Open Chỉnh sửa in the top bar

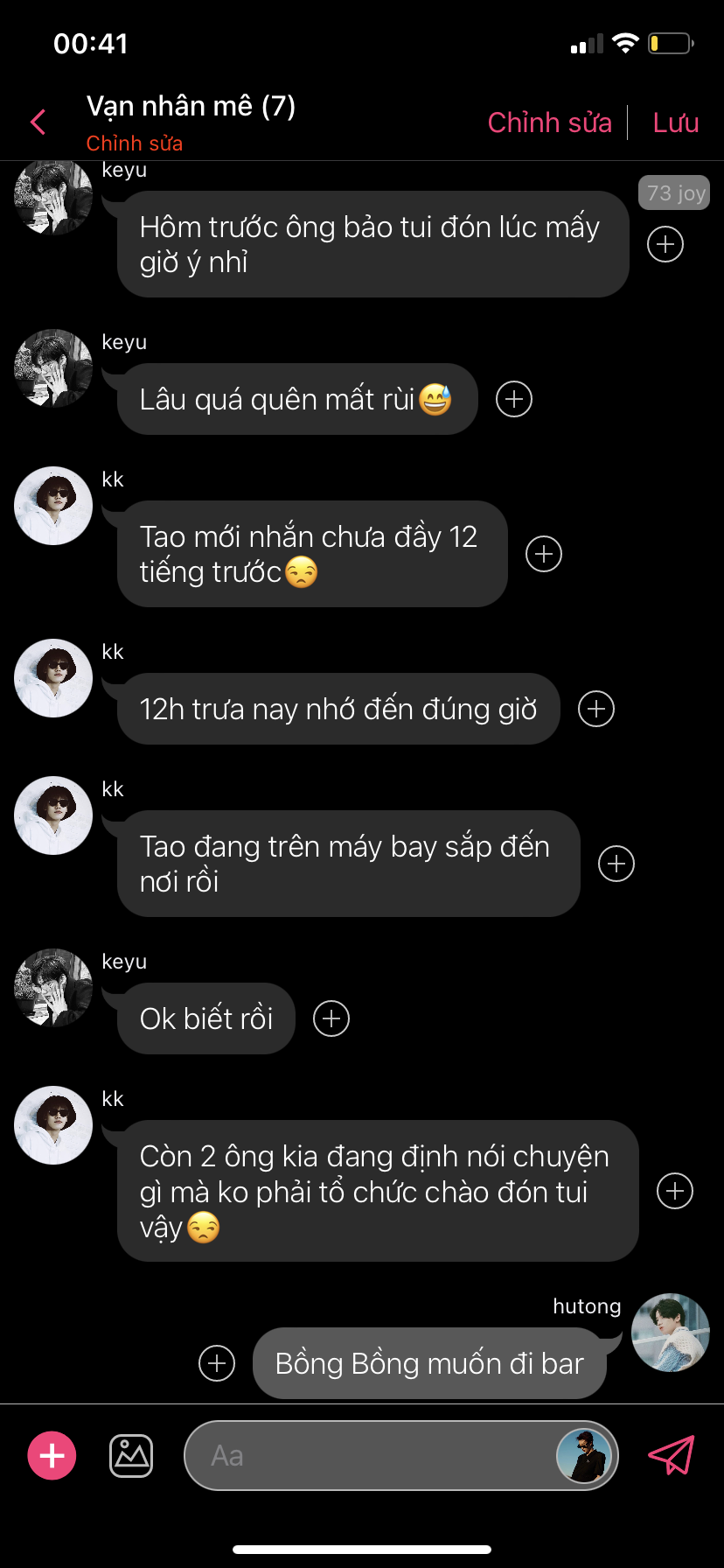point(549,122)
